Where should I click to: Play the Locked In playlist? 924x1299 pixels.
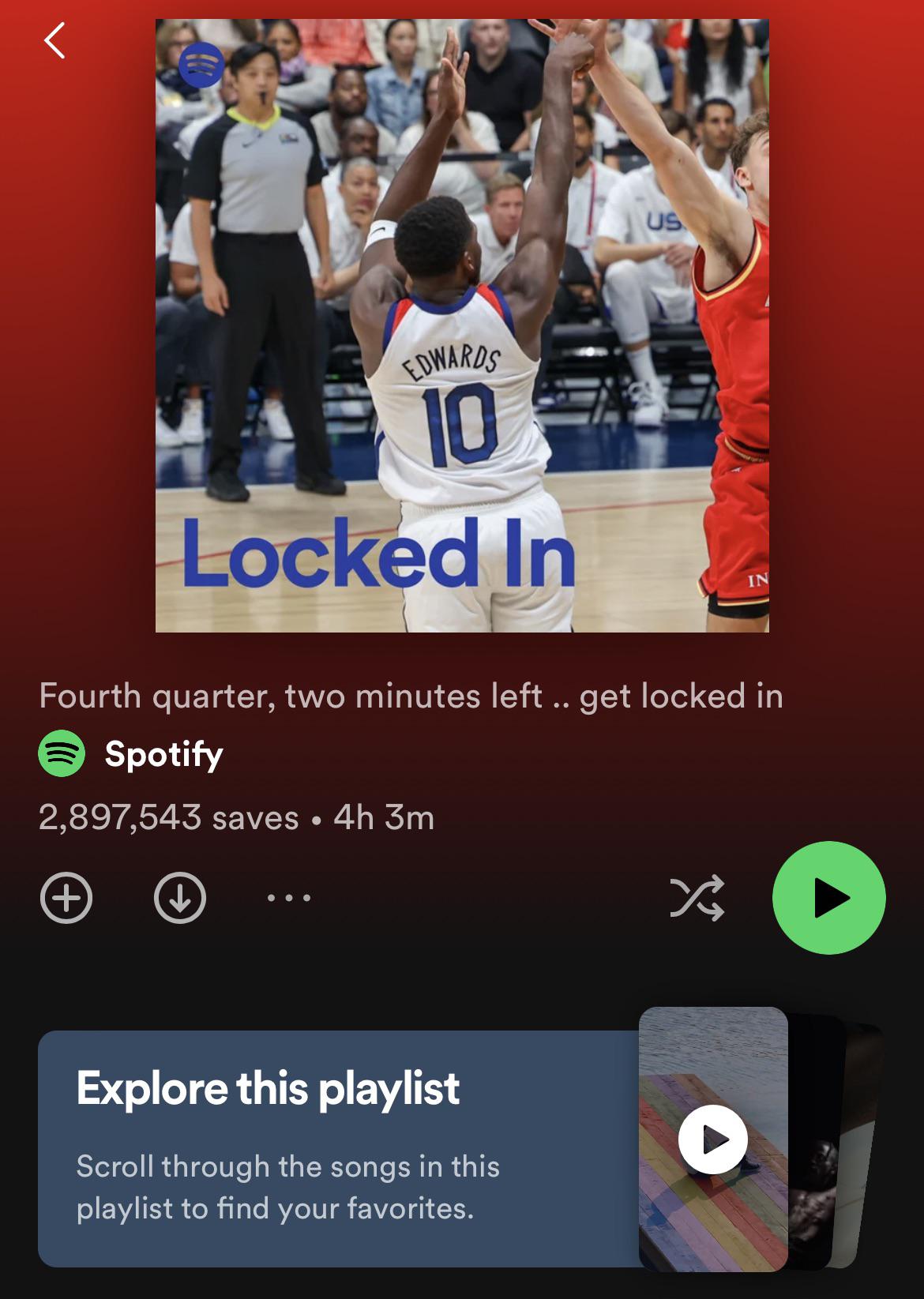coord(828,898)
